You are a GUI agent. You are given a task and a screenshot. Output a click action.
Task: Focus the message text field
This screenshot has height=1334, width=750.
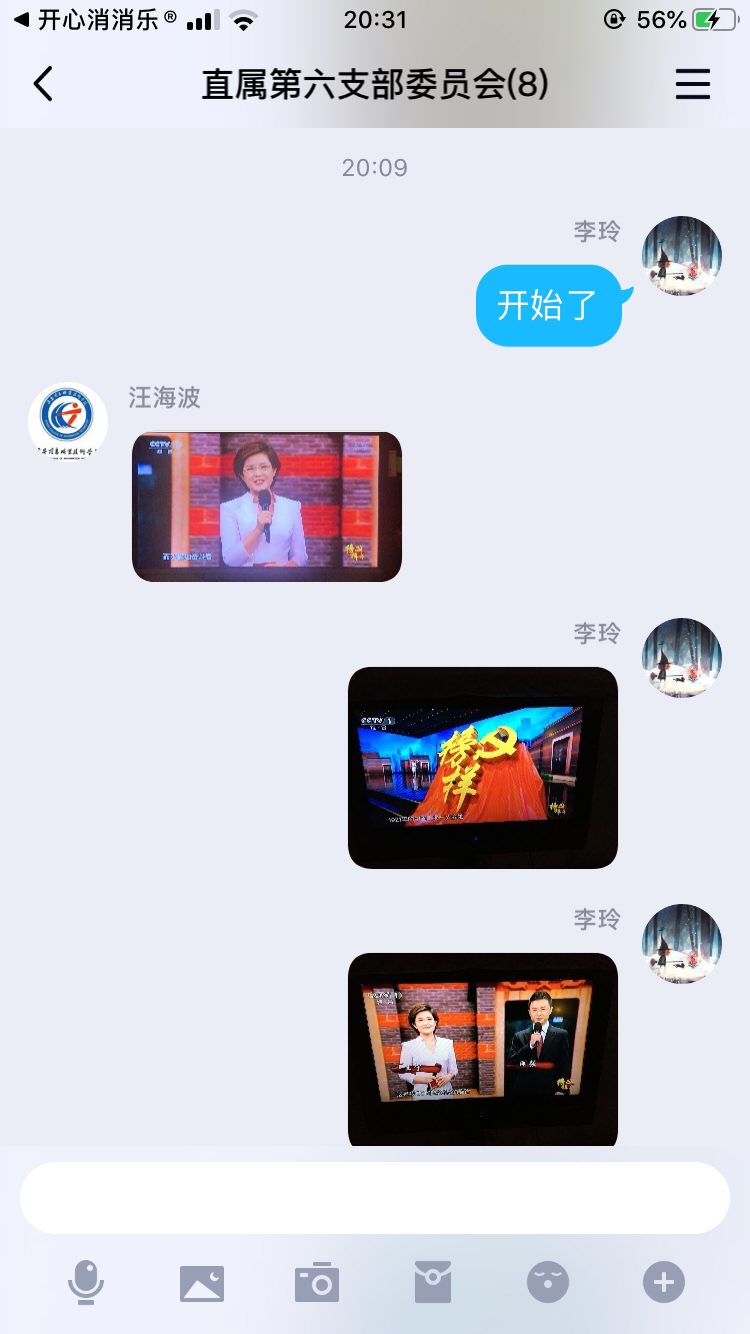375,1198
